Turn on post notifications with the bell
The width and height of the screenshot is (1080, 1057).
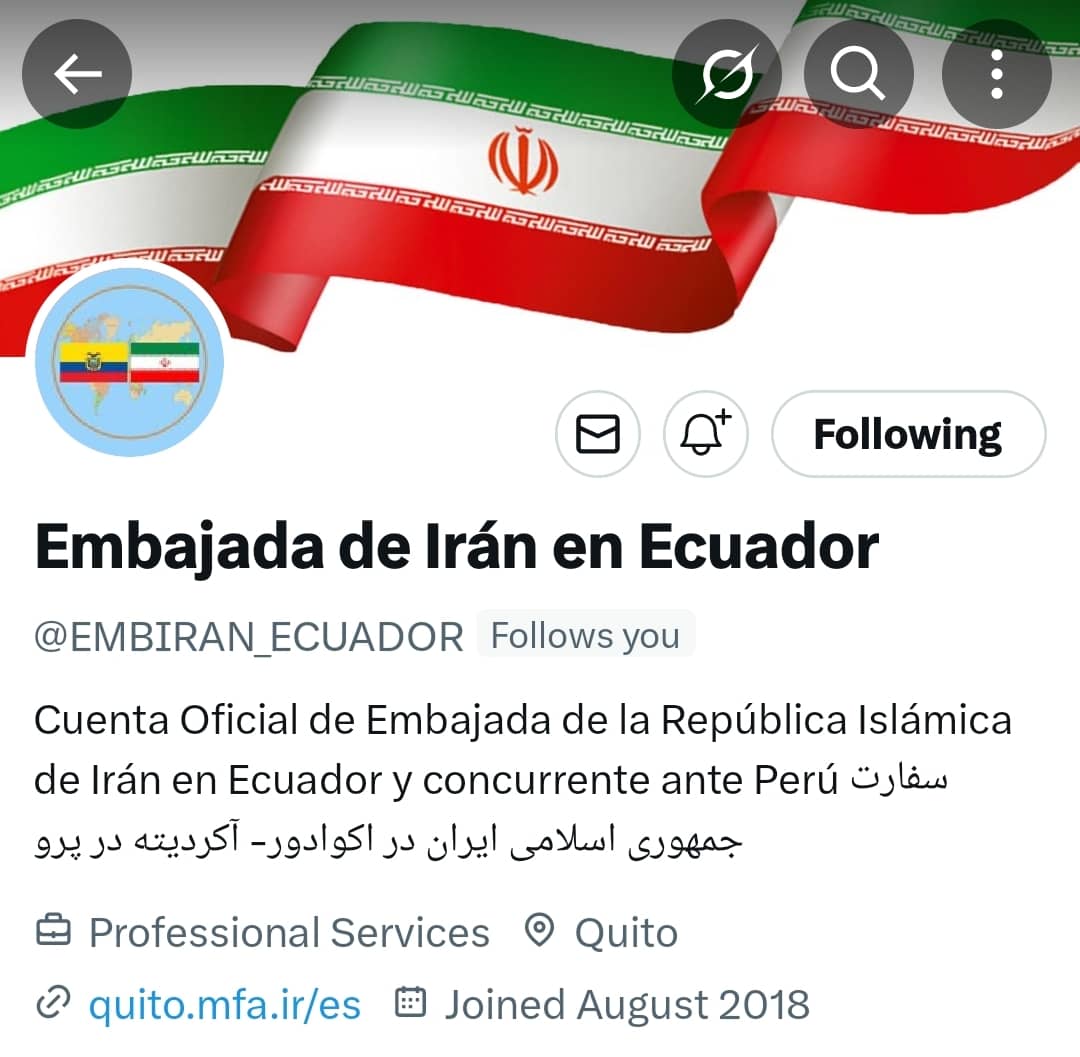coord(706,434)
